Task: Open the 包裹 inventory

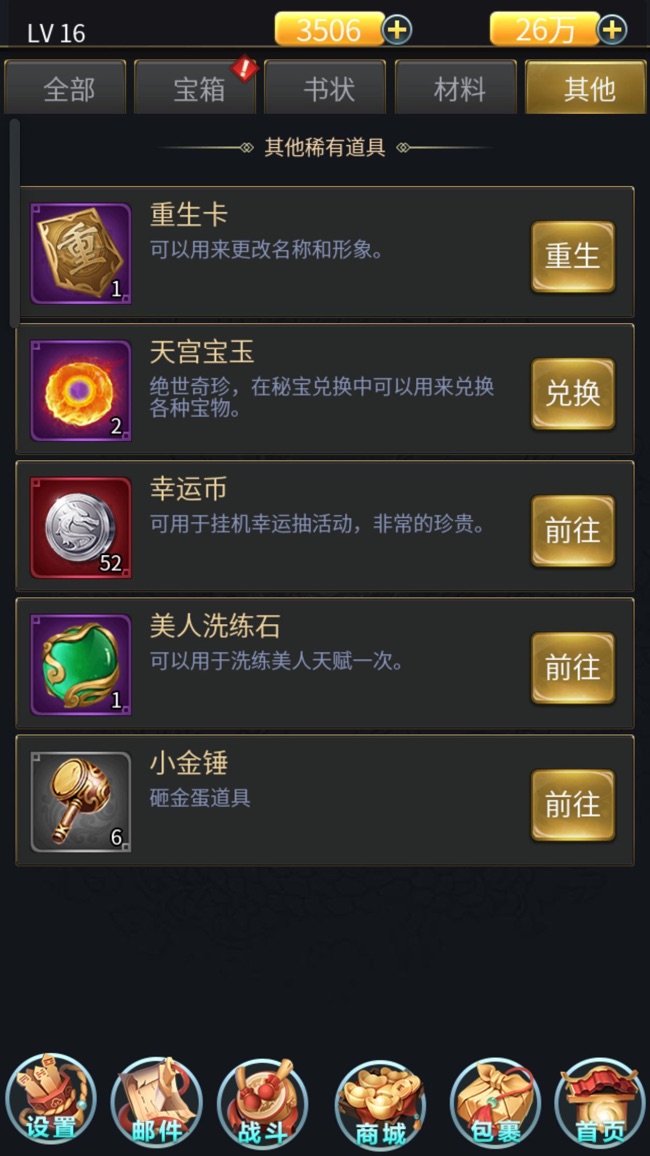Action: (x=495, y=1101)
